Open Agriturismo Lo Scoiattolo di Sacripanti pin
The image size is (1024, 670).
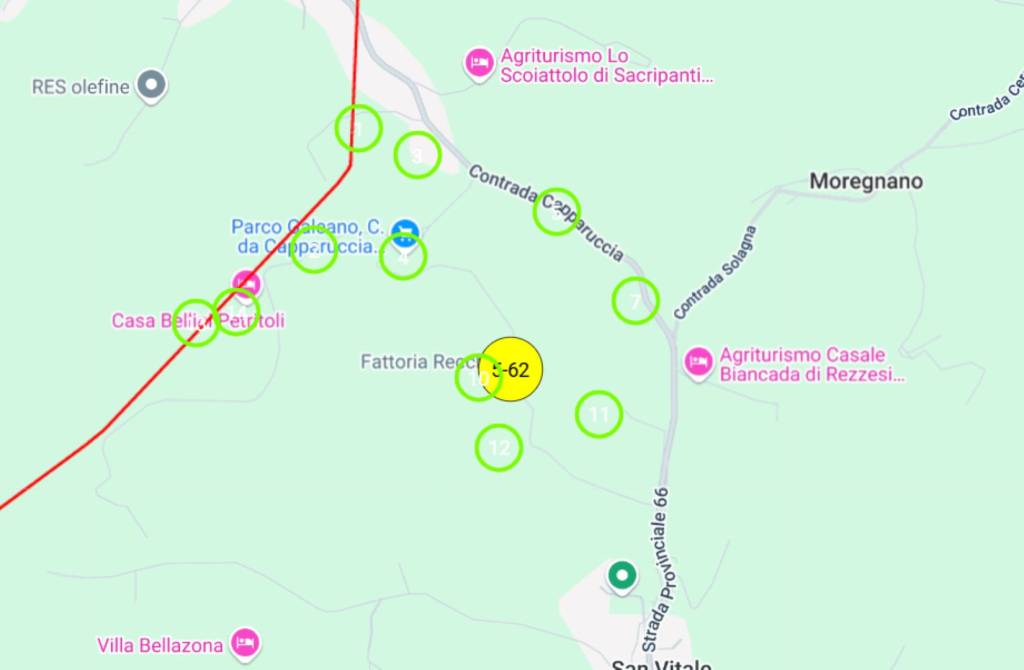(x=479, y=64)
